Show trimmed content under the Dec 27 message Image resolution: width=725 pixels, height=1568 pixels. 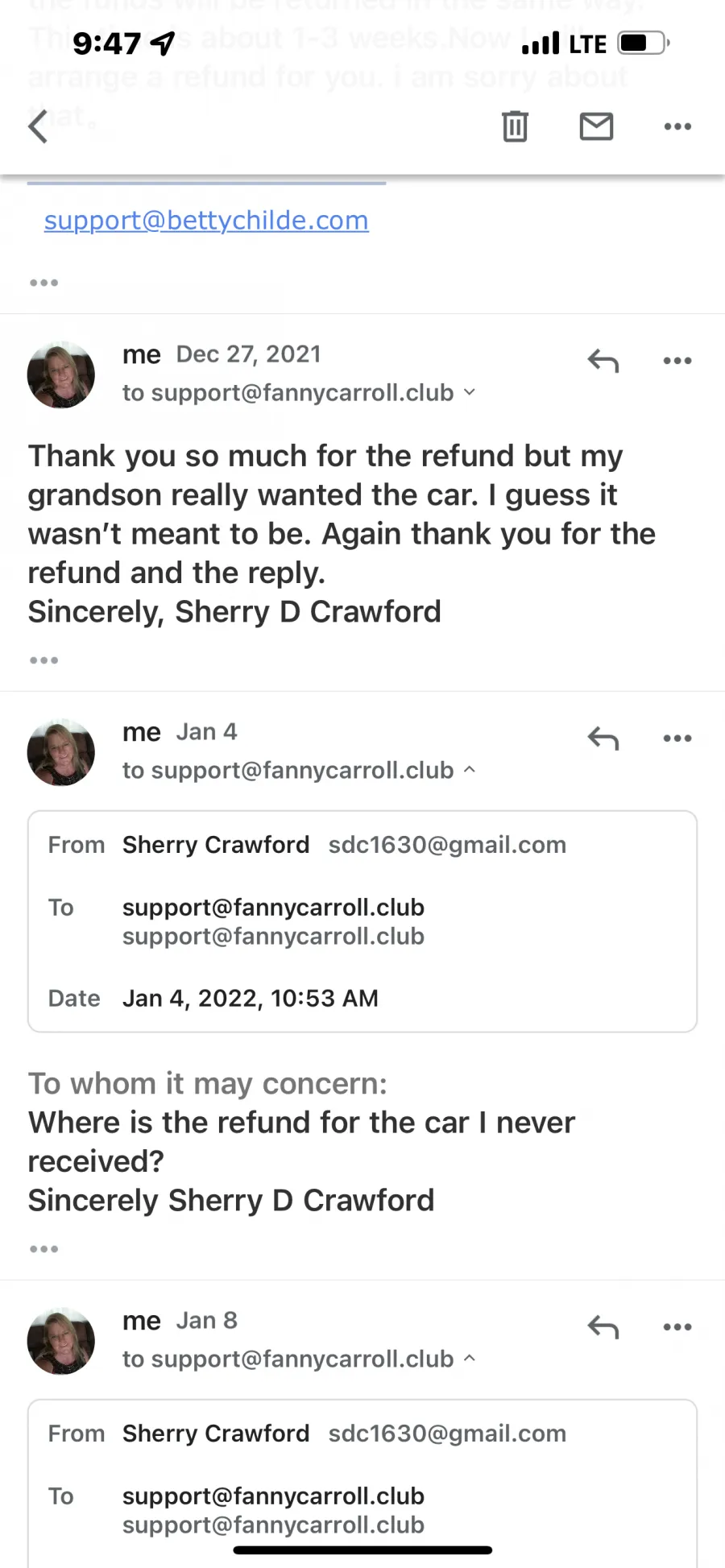pyautogui.click(x=43, y=660)
